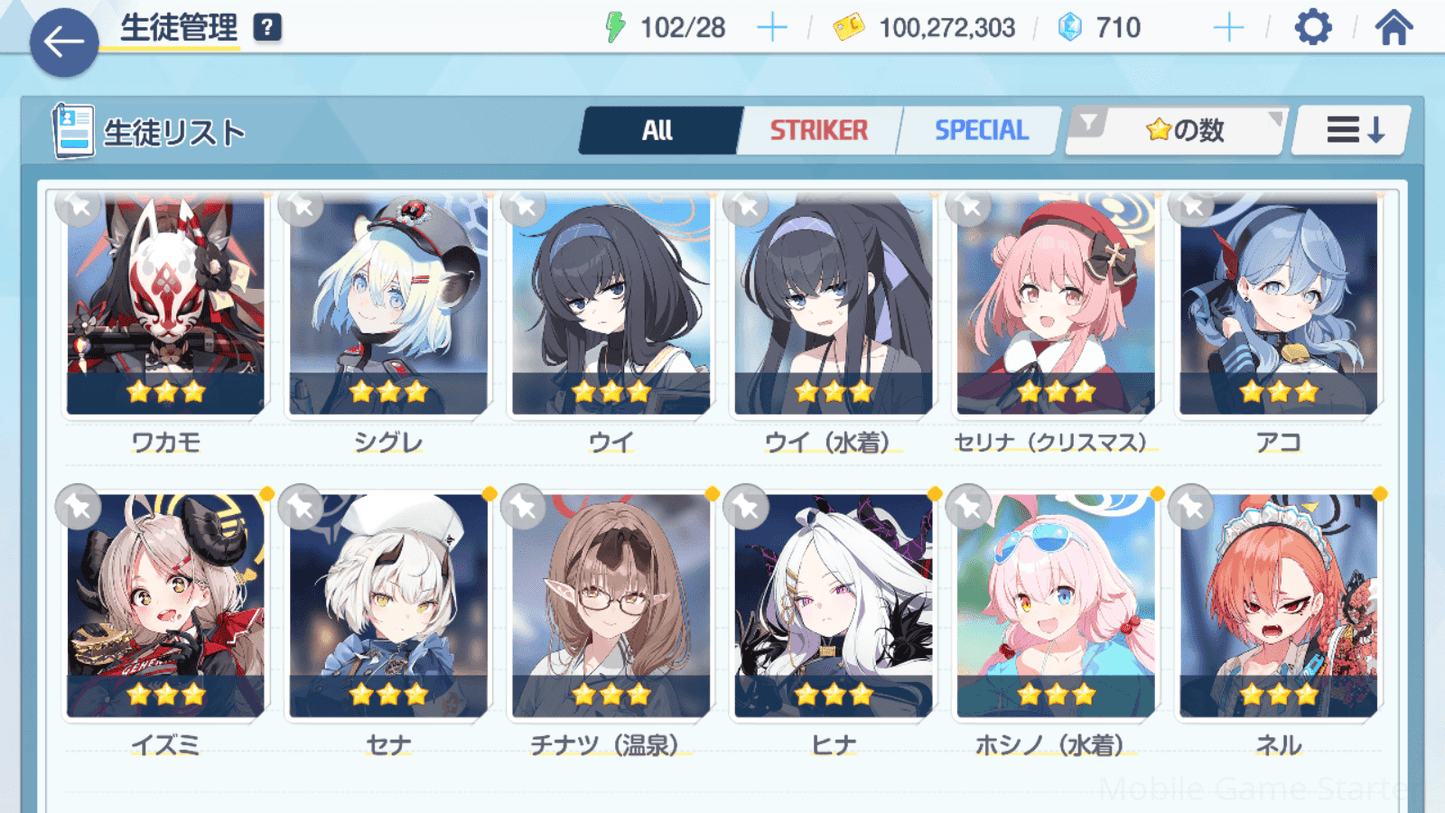
Task: Switch to the SPECIAL tab
Action: 980,130
